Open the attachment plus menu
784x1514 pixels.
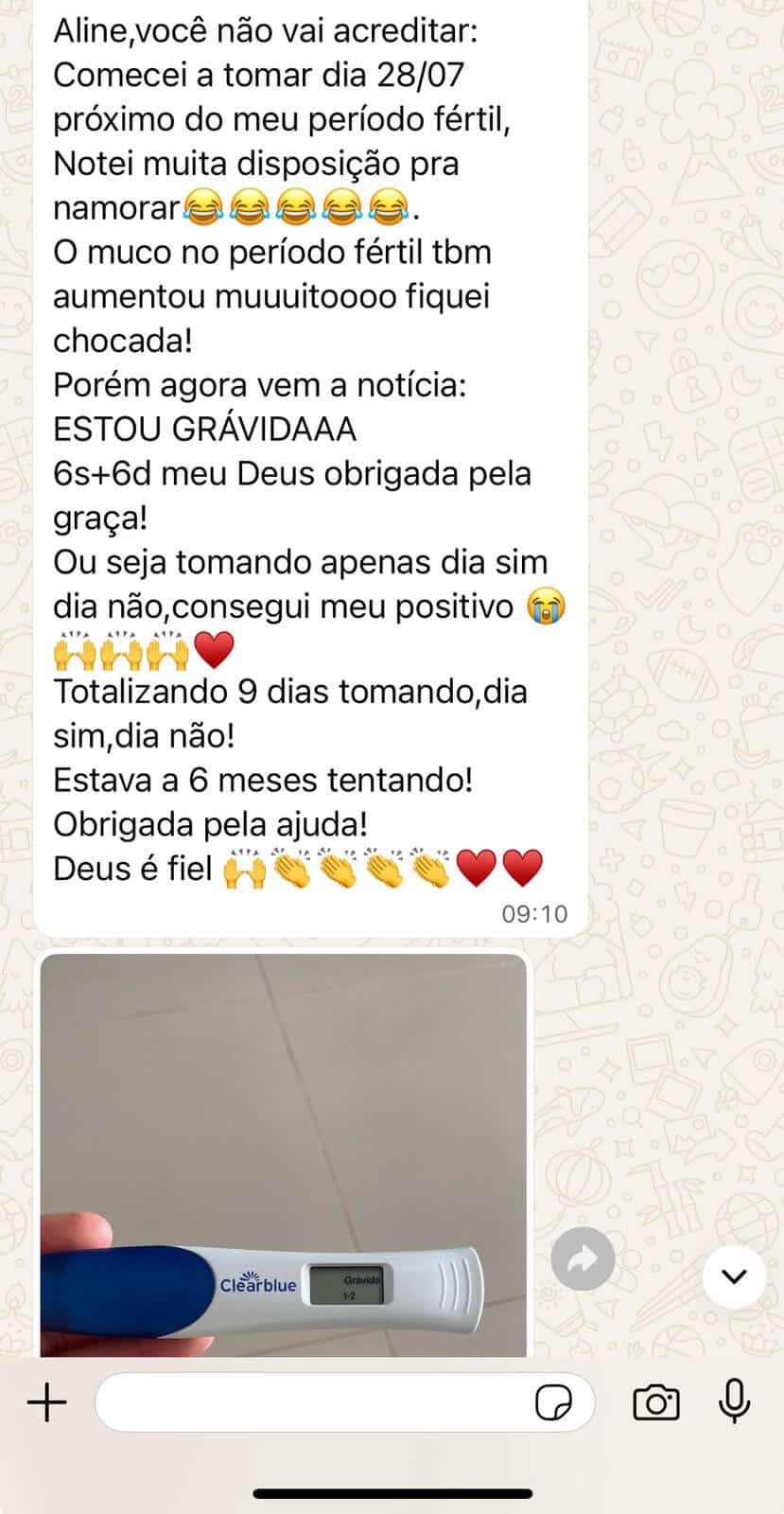(x=46, y=1401)
